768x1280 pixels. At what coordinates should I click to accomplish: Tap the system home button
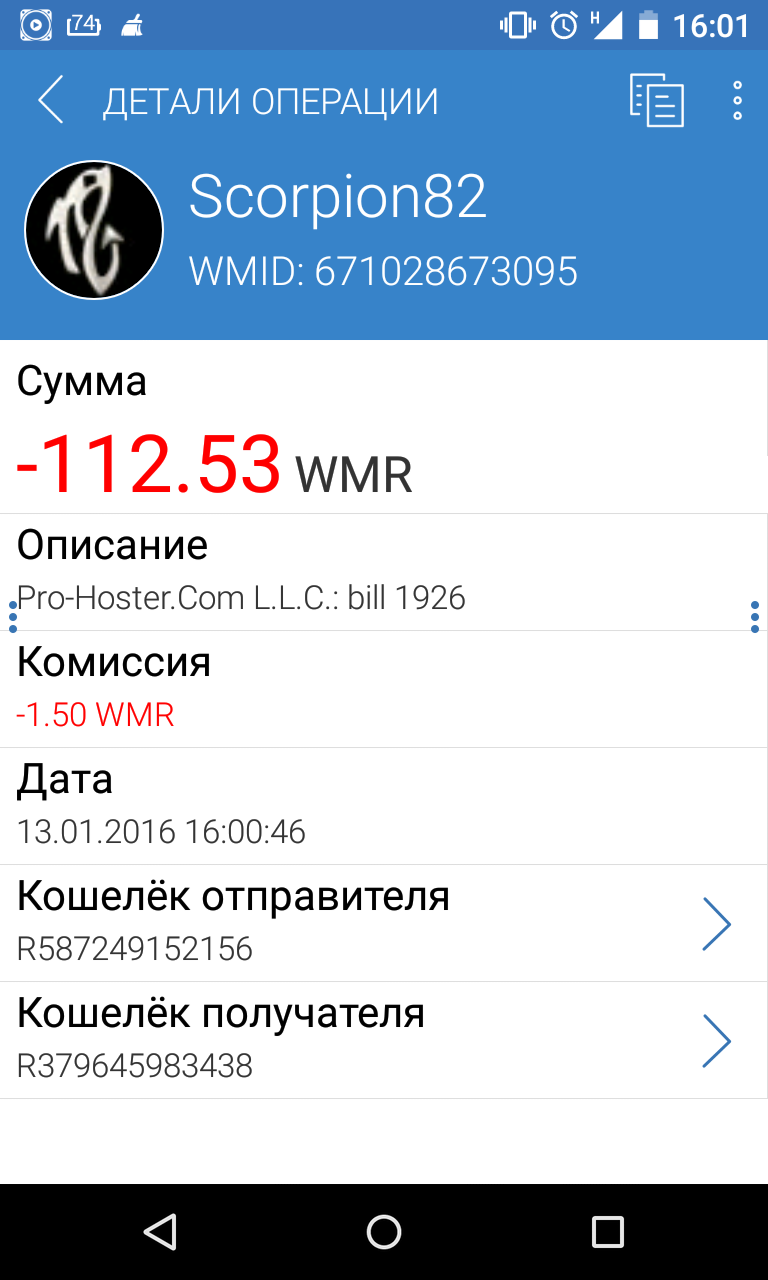[x=384, y=1232]
